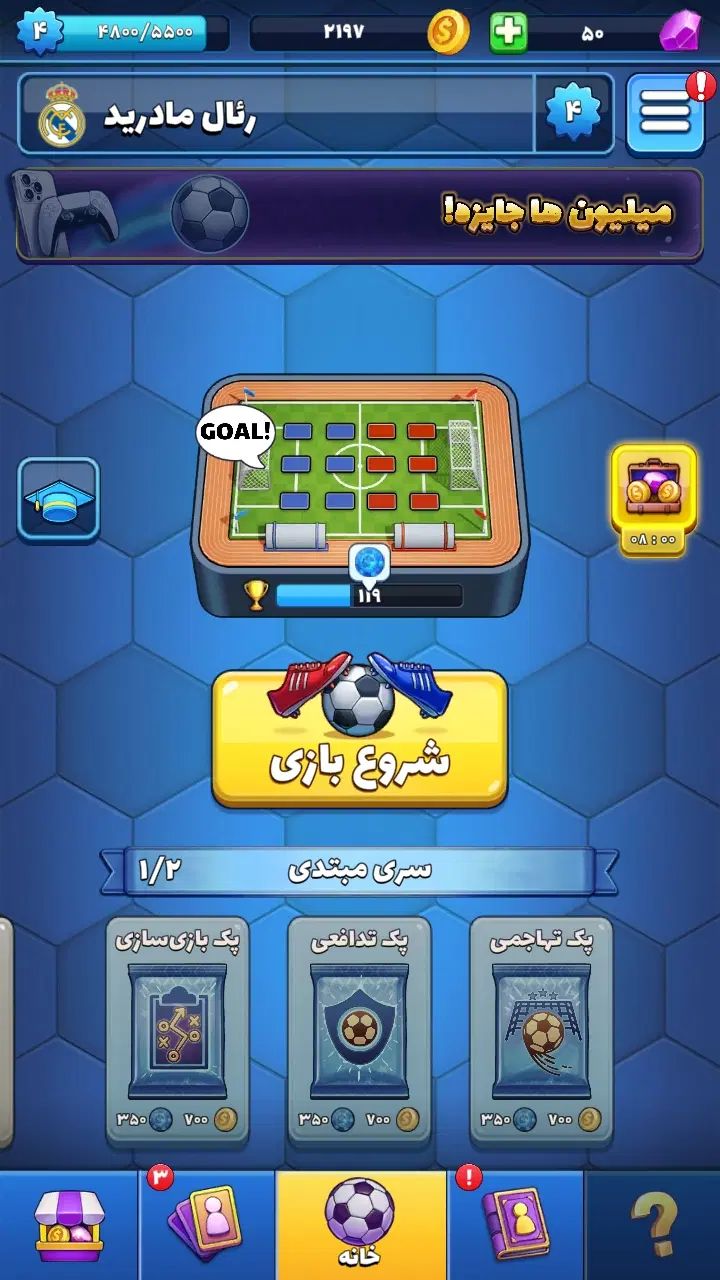
Task: Go to the خانه home tab
Action: (360, 1225)
